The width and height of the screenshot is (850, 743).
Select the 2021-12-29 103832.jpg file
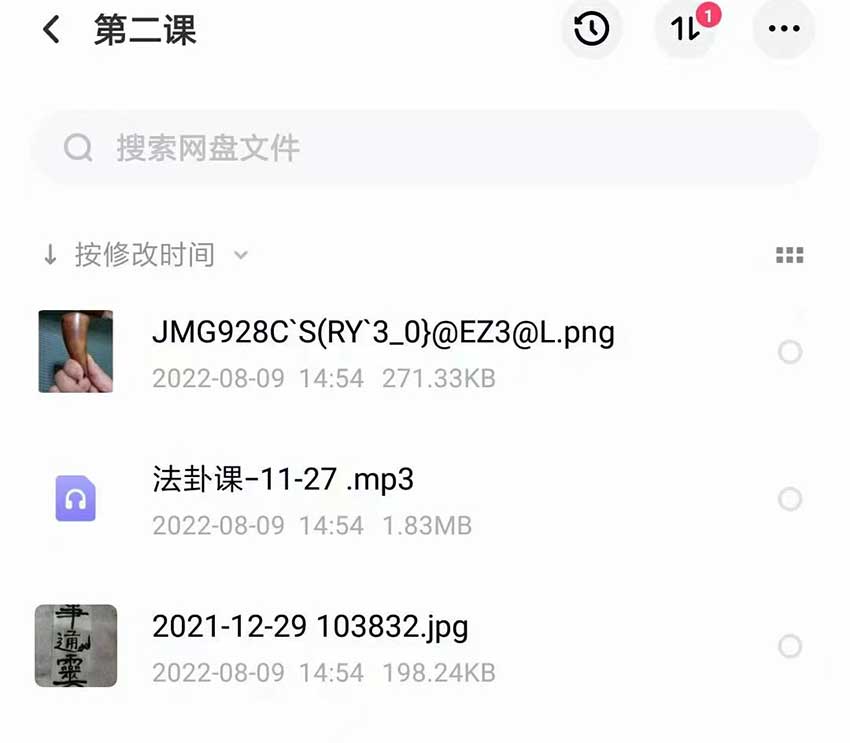[x=789, y=646]
